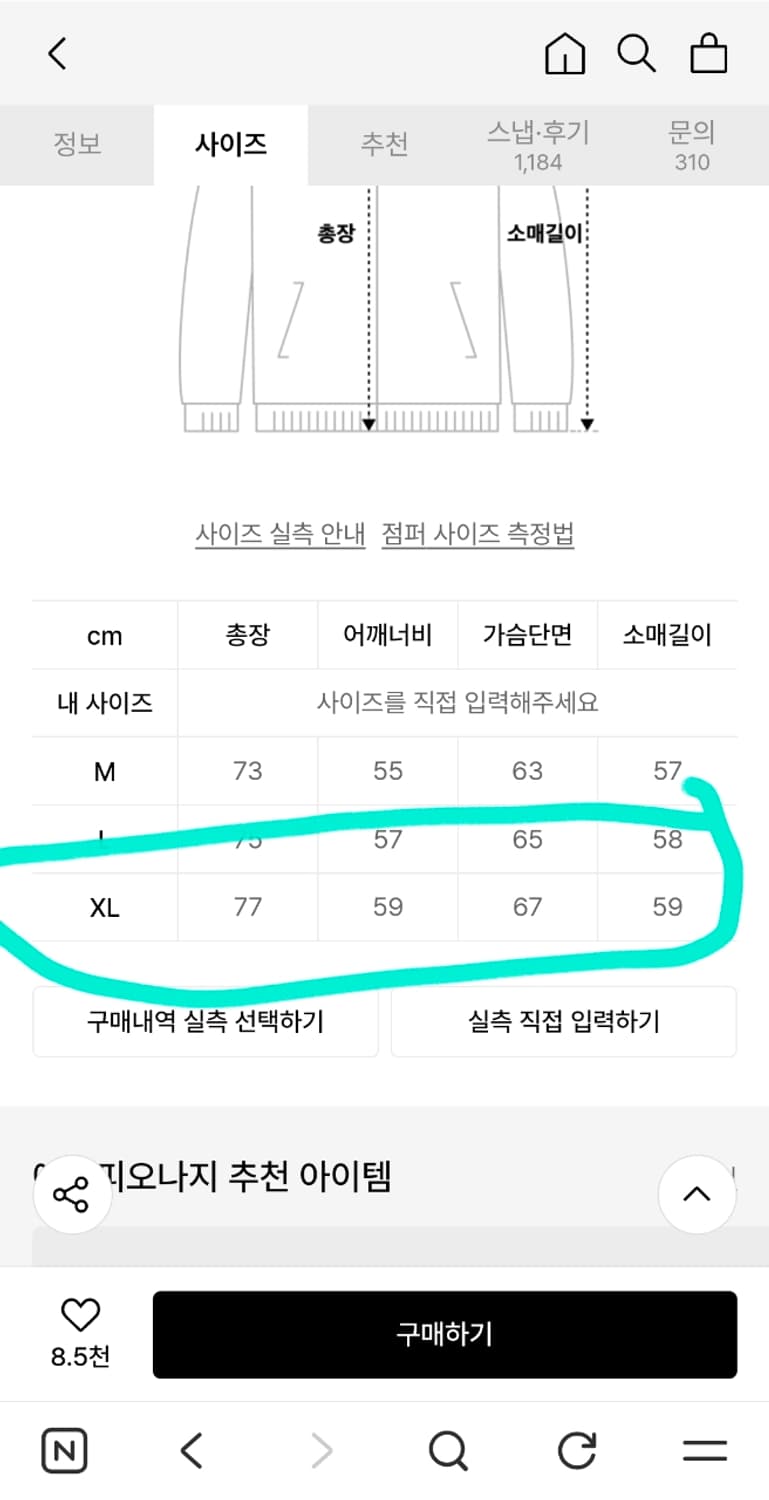Open Naver home with the N icon
This screenshot has height=1500, width=769.
coord(64,1448)
